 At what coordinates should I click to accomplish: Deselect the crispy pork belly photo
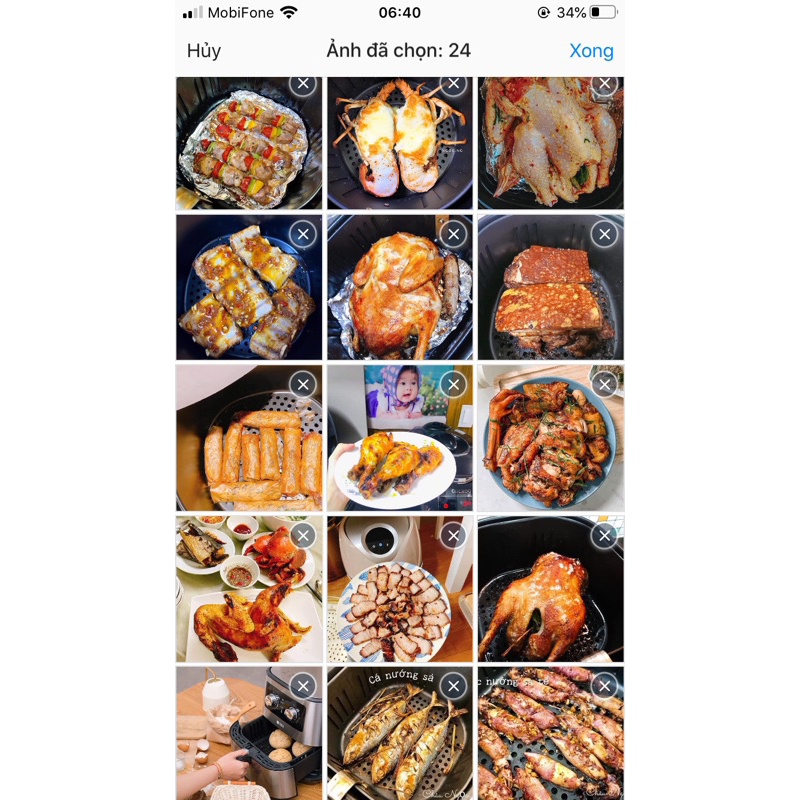pos(604,234)
